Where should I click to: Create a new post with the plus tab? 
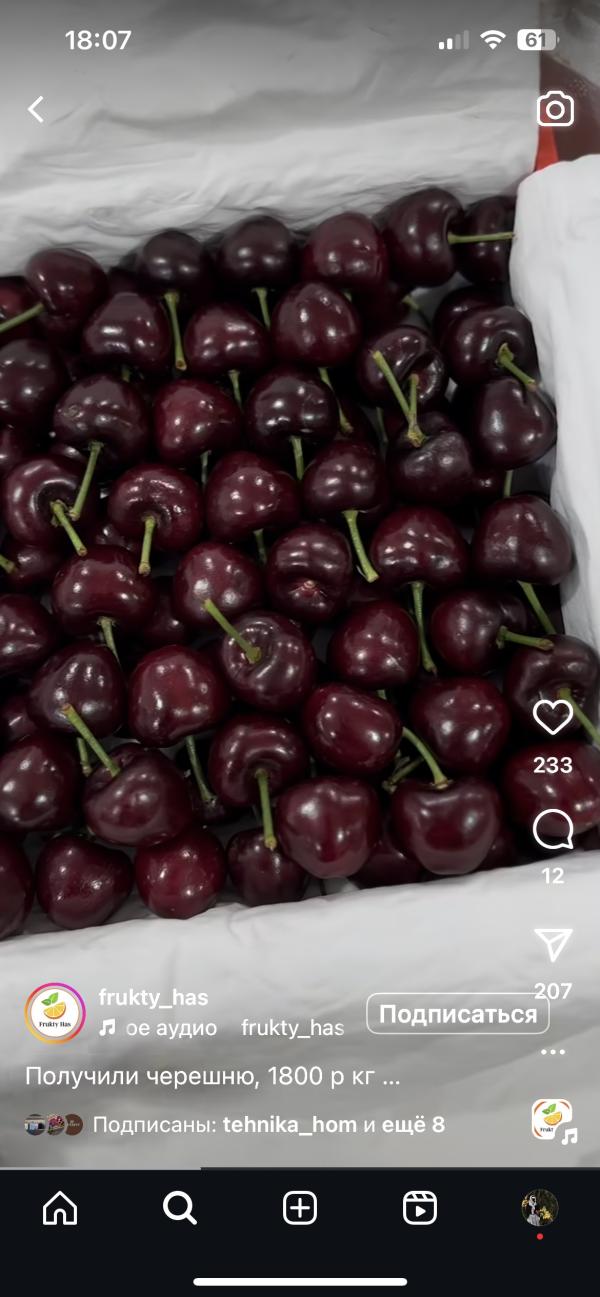300,1209
